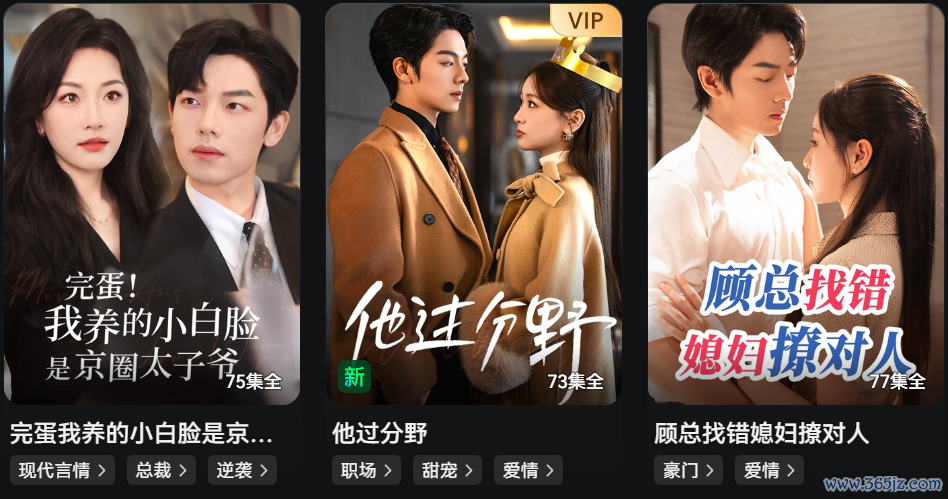
Task: Open the 甜宠 category tag
Action: pos(447,470)
